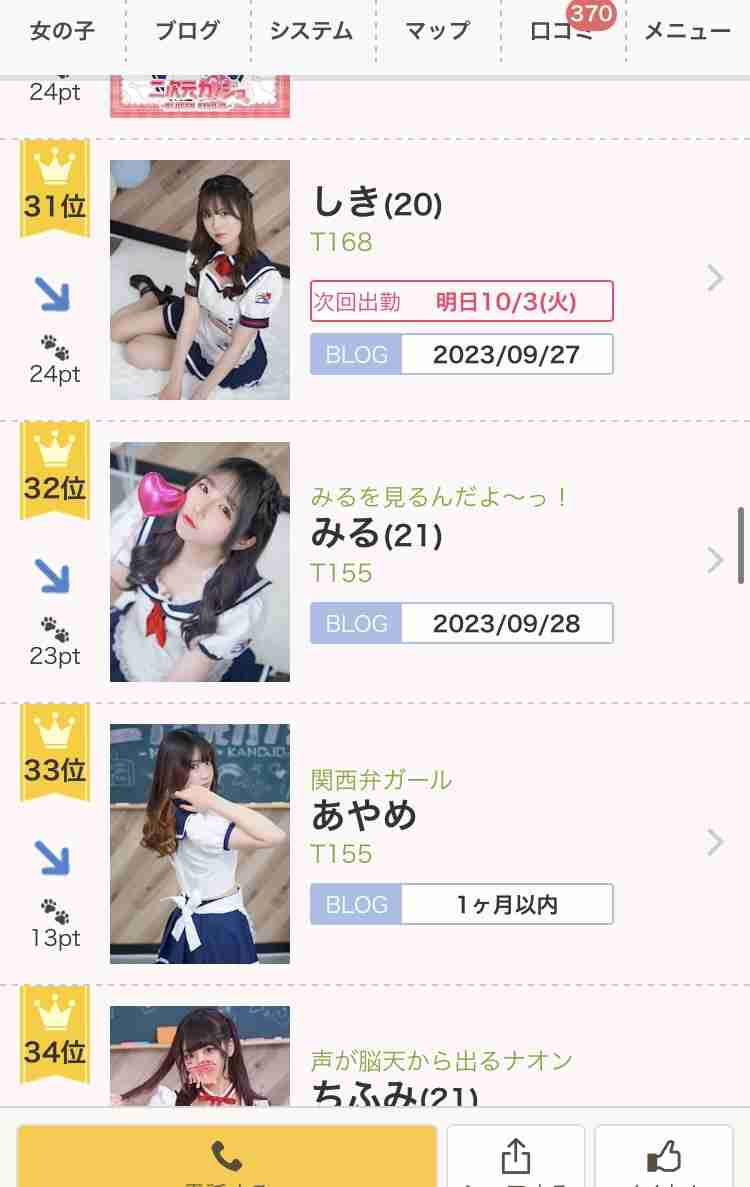Tap しき's next shift 明日10/3(火) box
This screenshot has width=750, height=1187.
461,302
